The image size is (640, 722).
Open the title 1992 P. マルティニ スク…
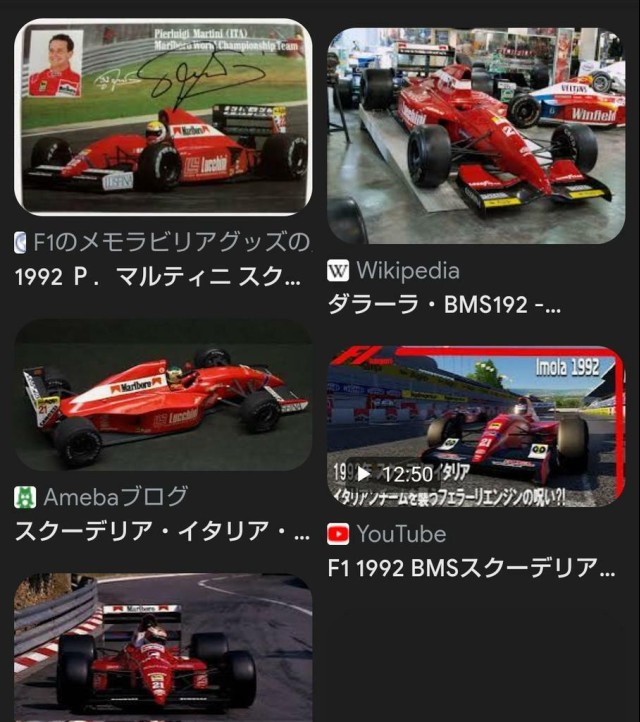pyautogui.click(x=158, y=277)
